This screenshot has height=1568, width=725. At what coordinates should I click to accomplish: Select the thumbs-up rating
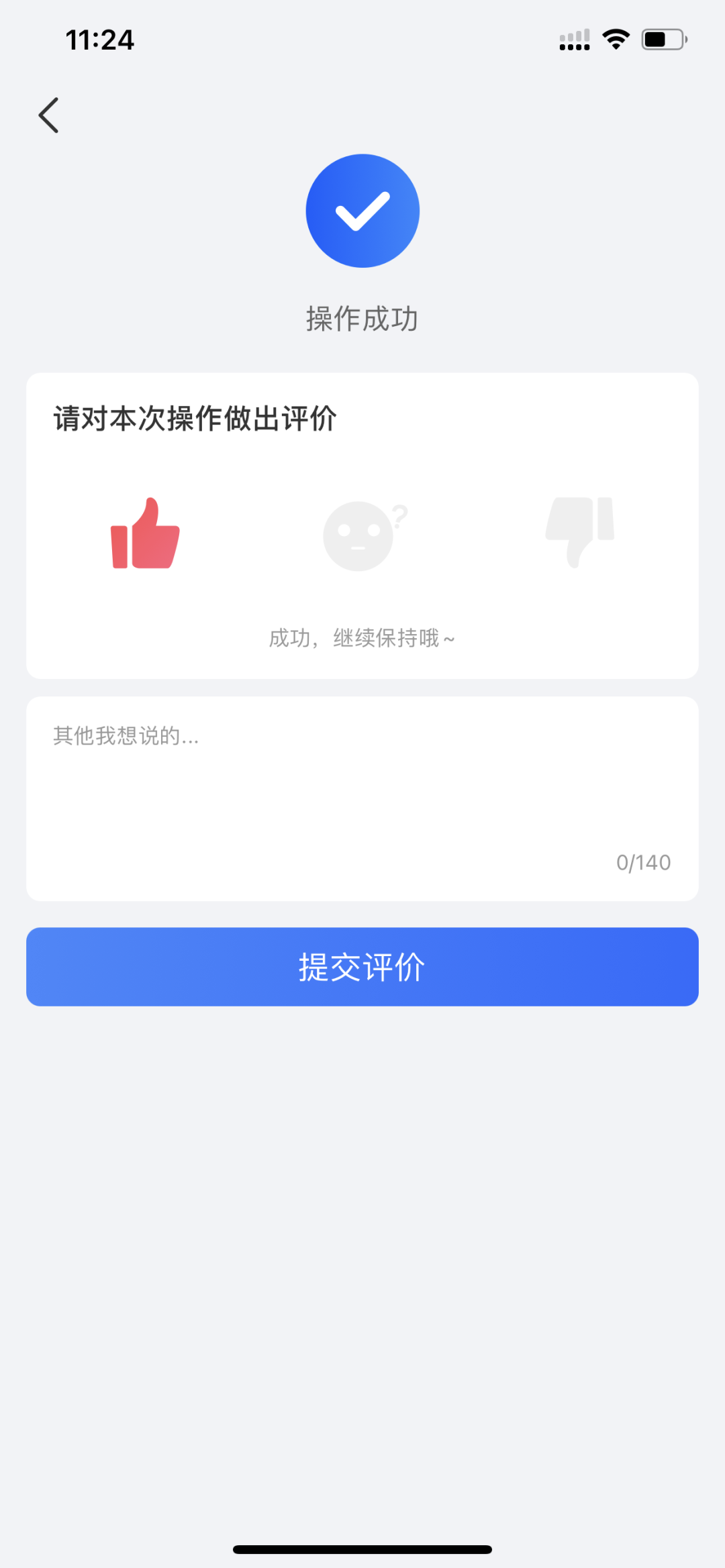[145, 534]
